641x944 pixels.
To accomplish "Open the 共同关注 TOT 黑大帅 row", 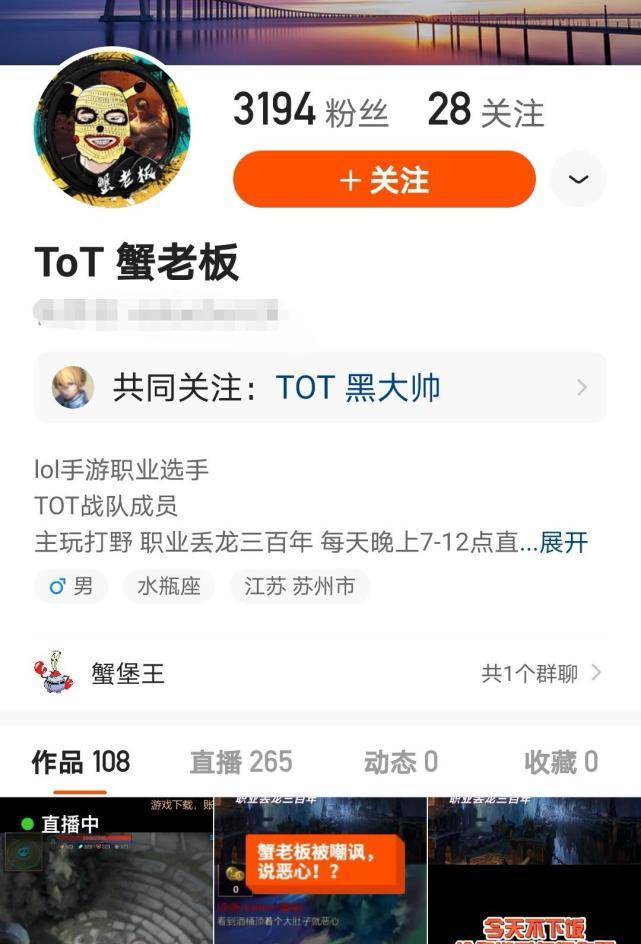I will click(320, 388).
